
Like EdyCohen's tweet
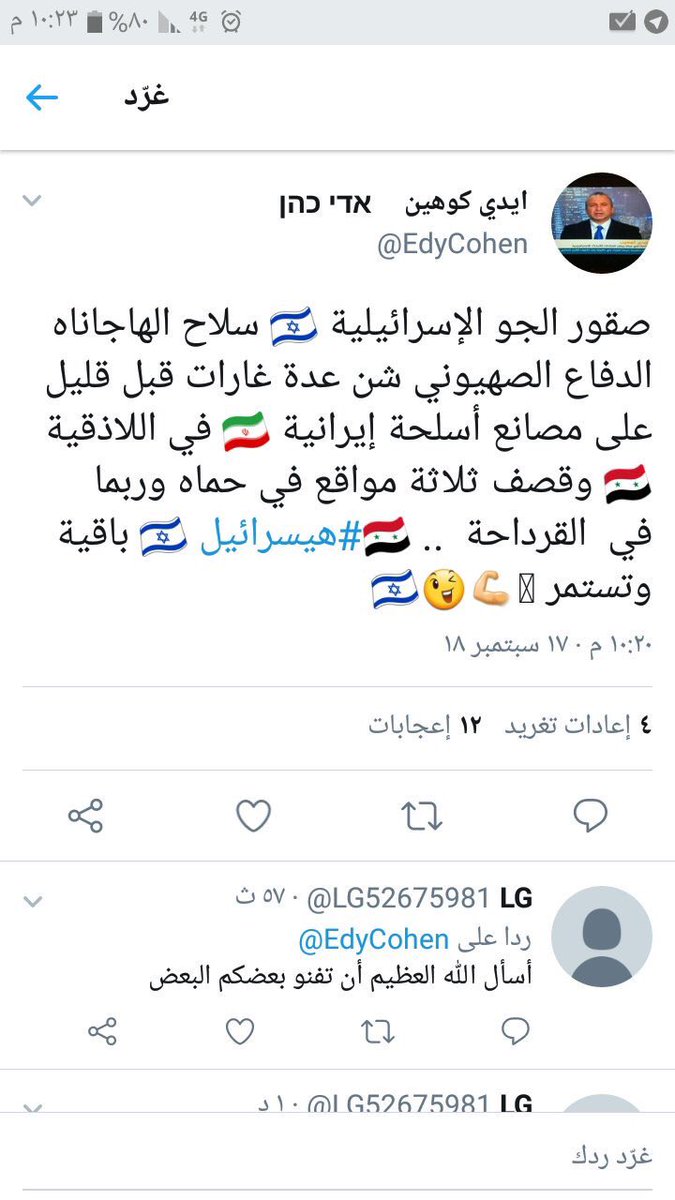pyautogui.click(x=253, y=817)
